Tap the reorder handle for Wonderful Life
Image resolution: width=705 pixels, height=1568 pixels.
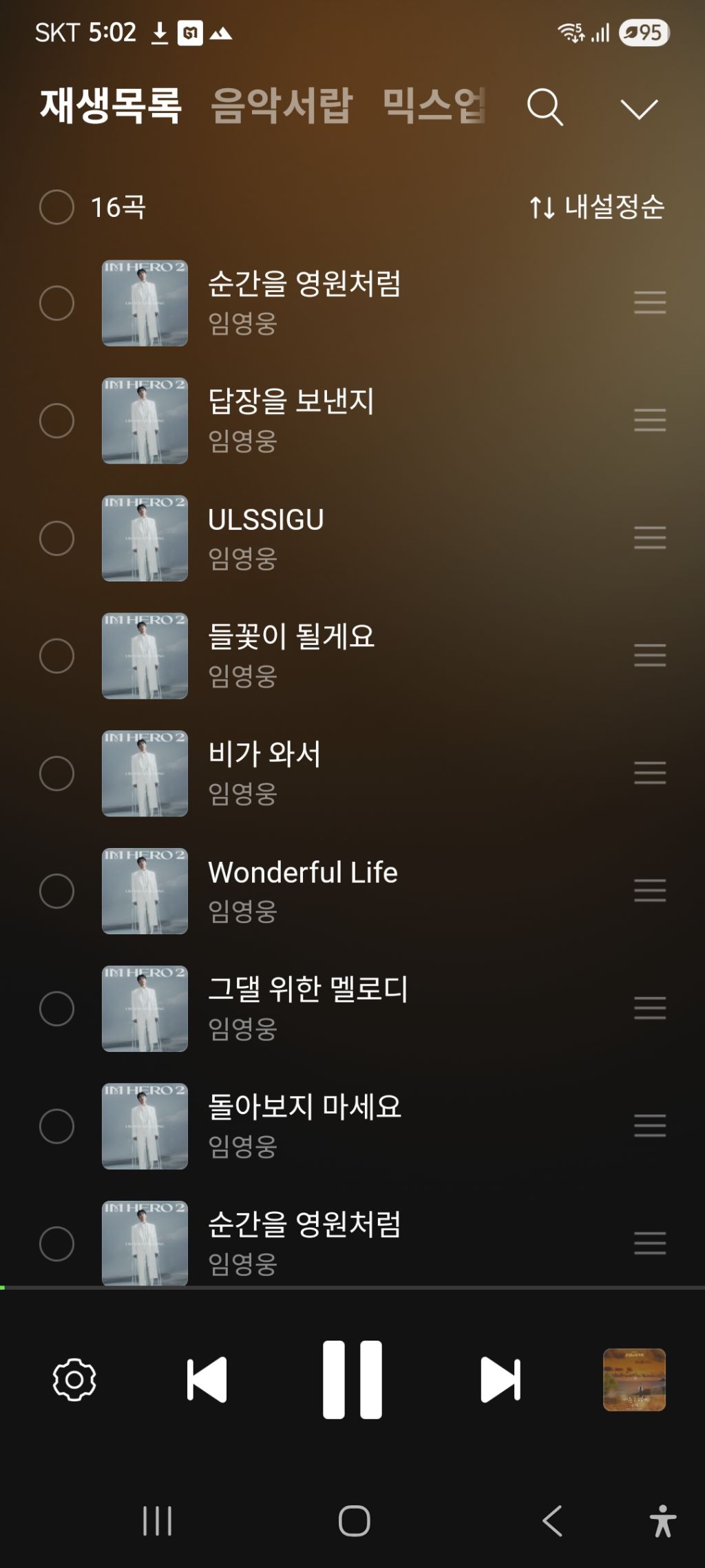pos(650,891)
